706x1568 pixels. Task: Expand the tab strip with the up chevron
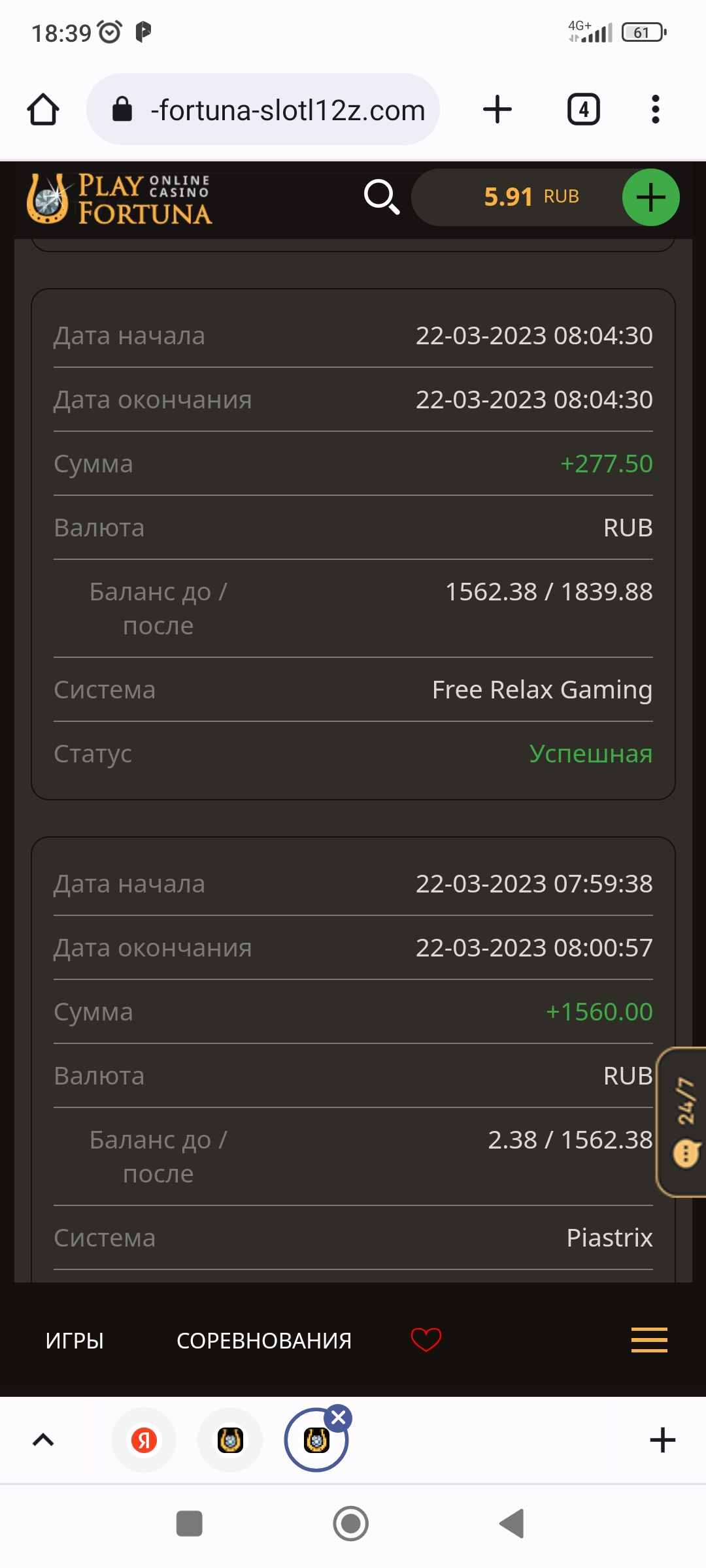[x=43, y=1440]
